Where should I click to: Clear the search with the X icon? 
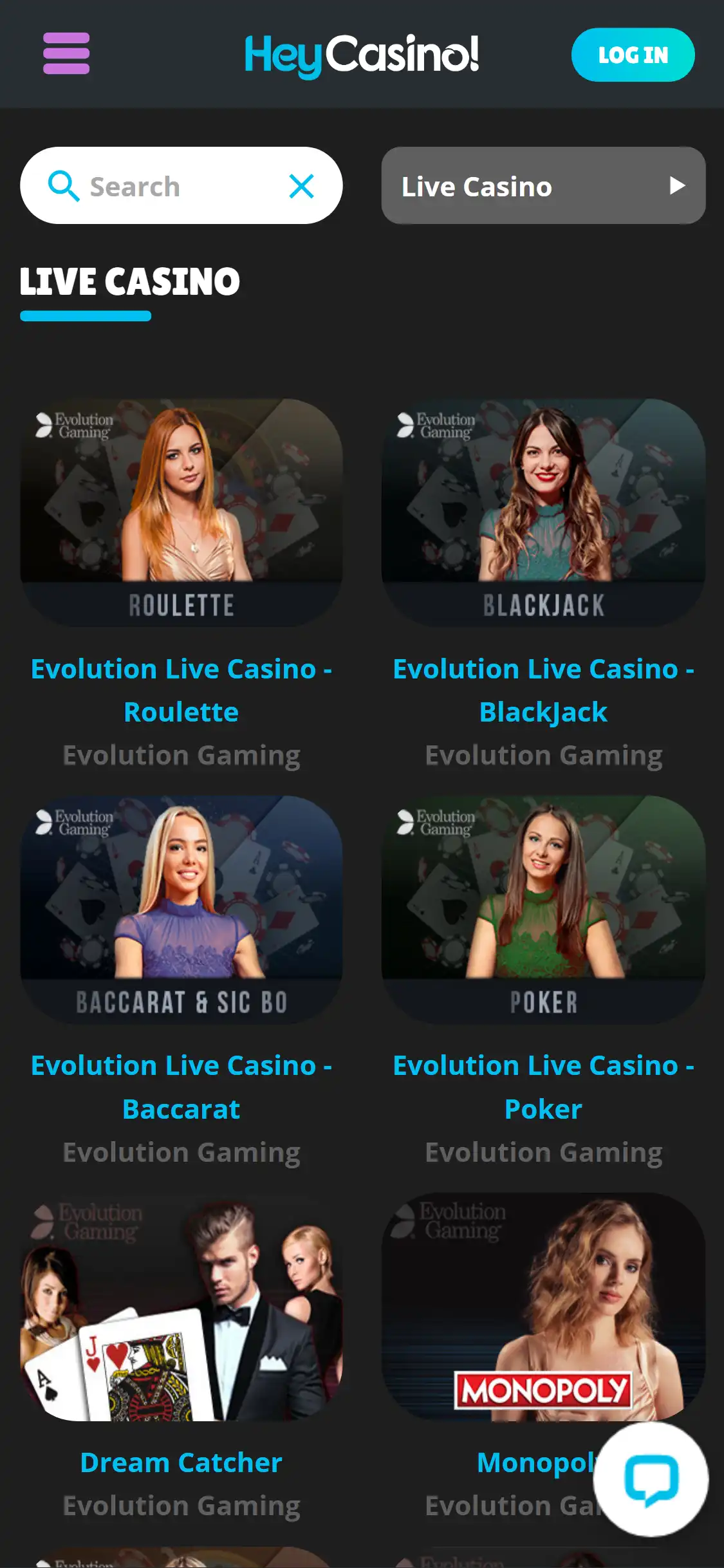click(x=301, y=187)
